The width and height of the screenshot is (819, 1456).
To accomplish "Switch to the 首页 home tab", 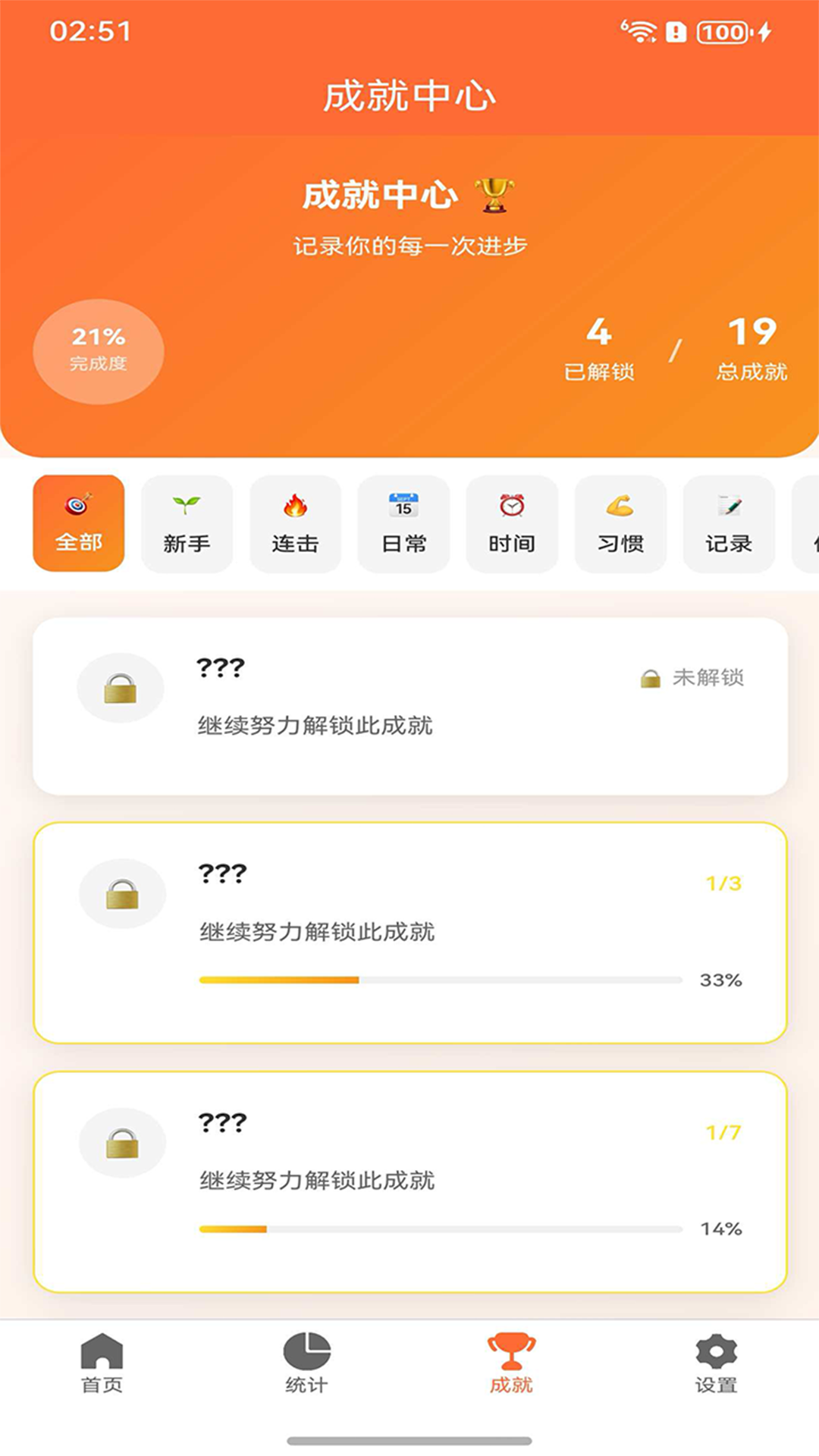I will click(102, 1361).
